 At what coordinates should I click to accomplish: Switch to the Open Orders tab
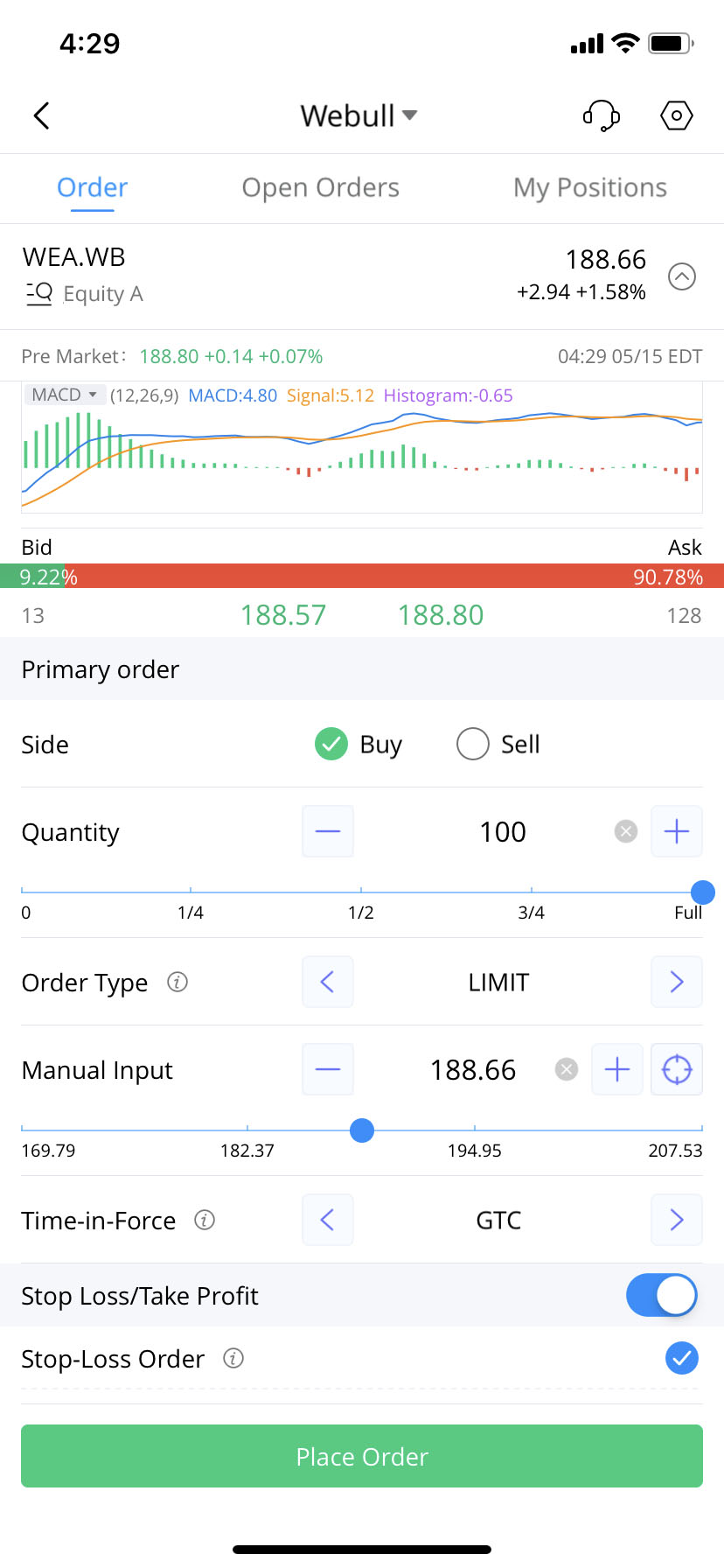click(x=320, y=187)
